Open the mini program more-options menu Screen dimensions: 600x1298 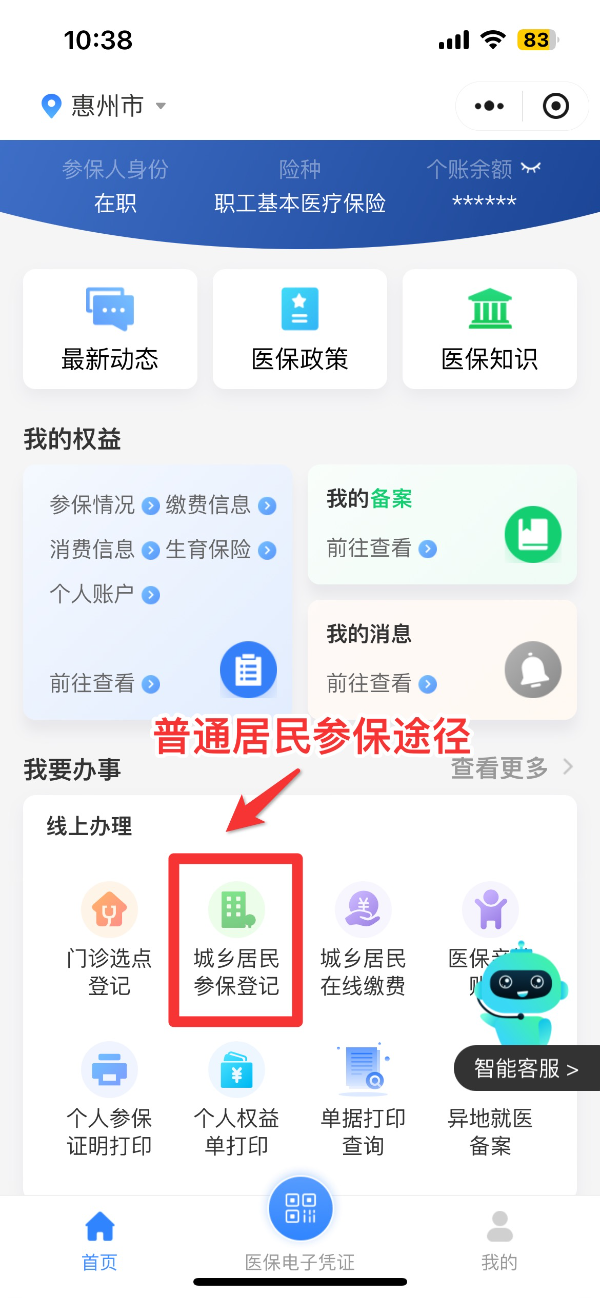point(489,106)
